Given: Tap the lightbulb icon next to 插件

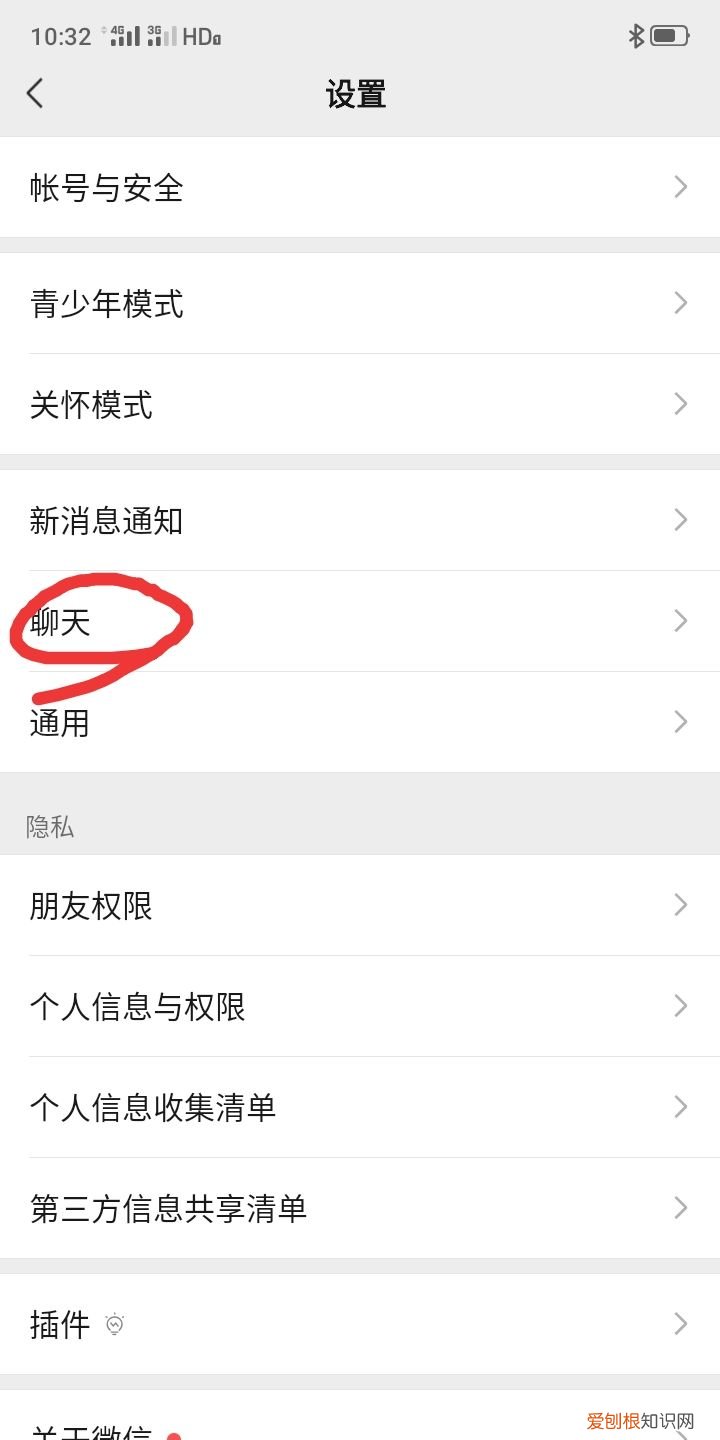Looking at the screenshot, I should (x=116, y=1323).
